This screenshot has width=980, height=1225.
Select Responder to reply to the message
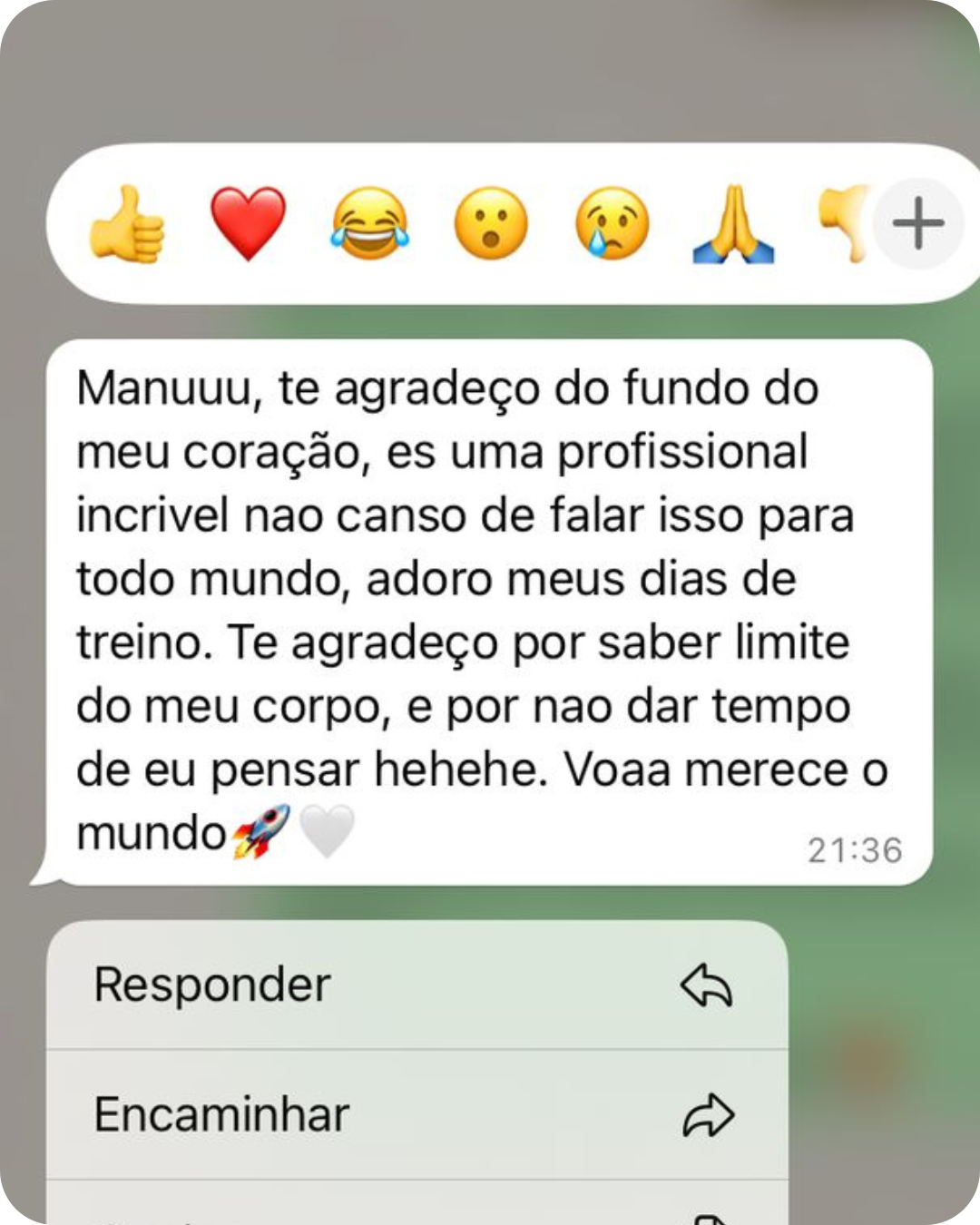coord(416,985)
